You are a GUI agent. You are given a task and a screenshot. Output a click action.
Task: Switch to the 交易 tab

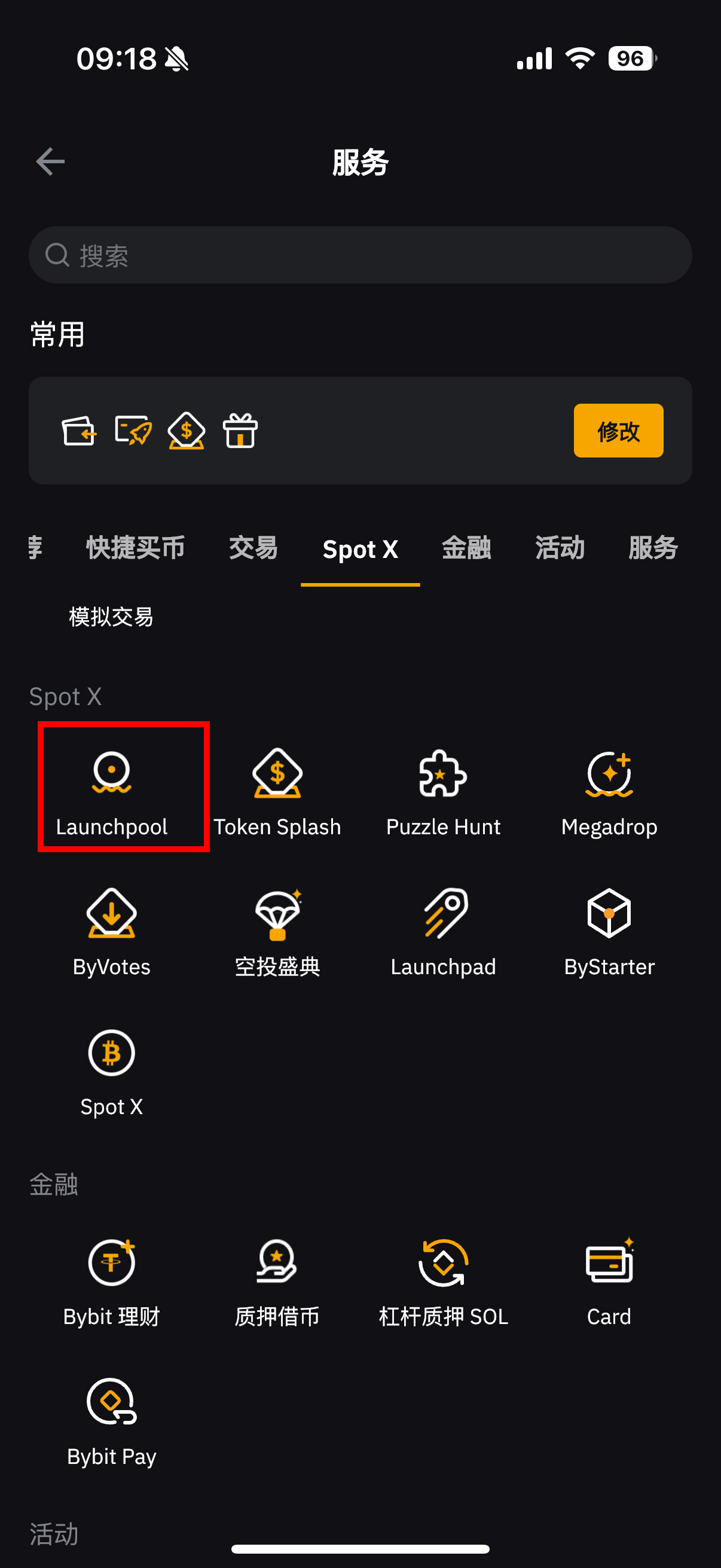(253, 548)
